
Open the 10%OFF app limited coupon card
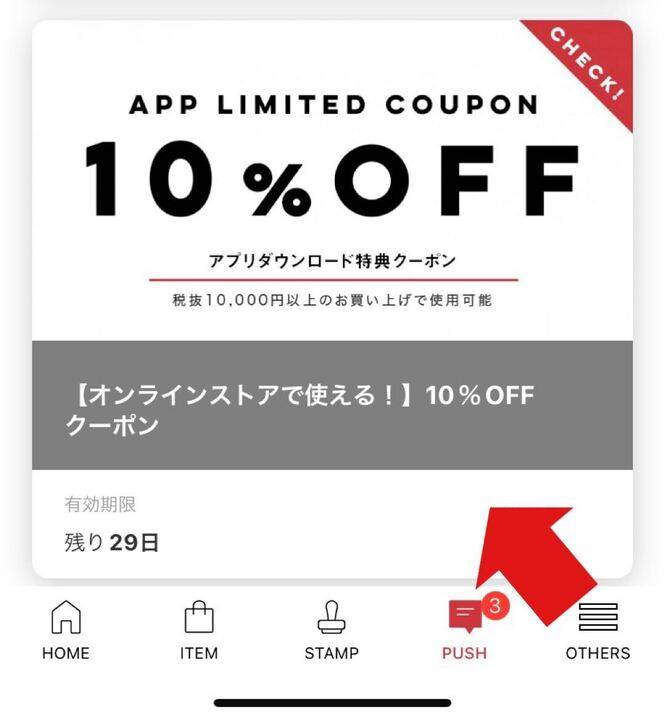tap(332, 300)
